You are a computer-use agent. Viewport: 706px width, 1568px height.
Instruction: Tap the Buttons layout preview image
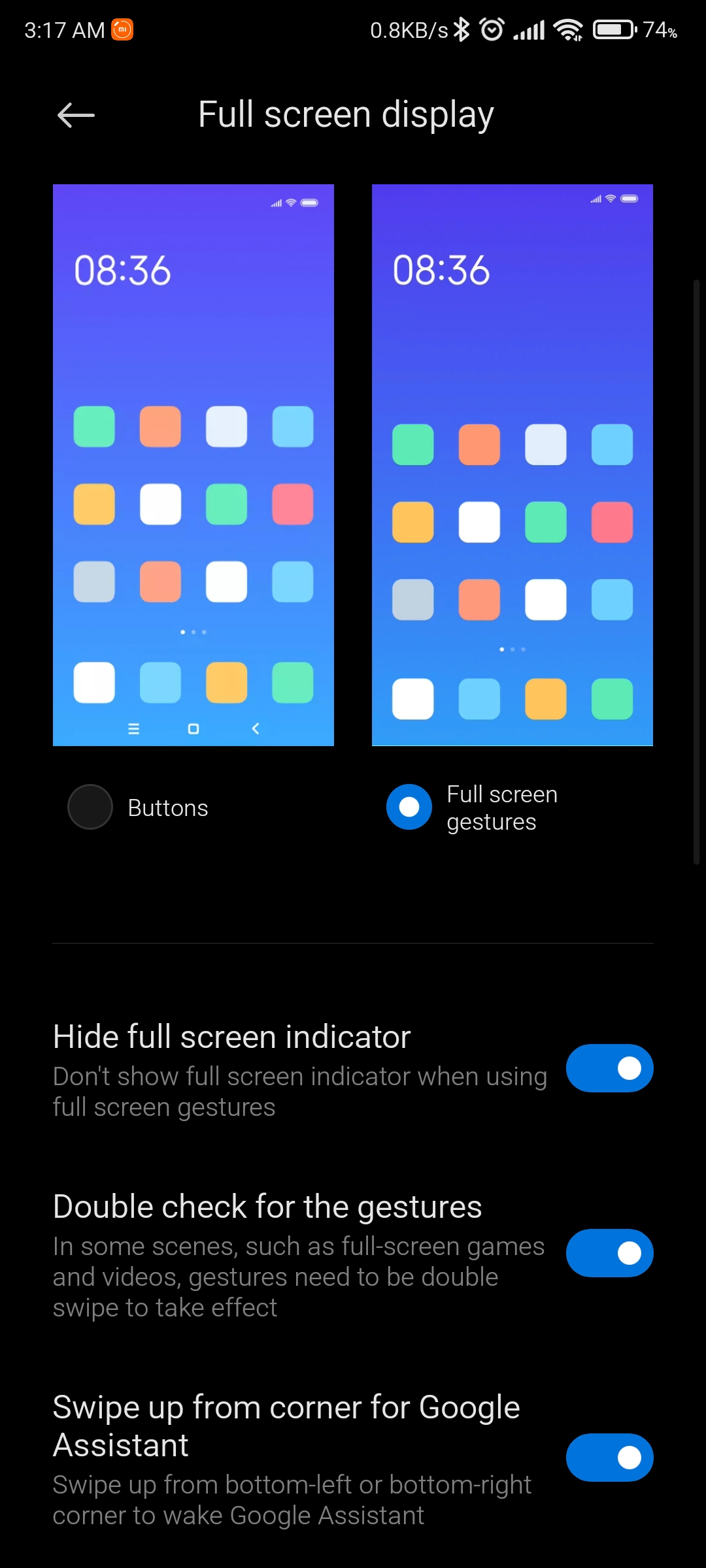point(193,465)
